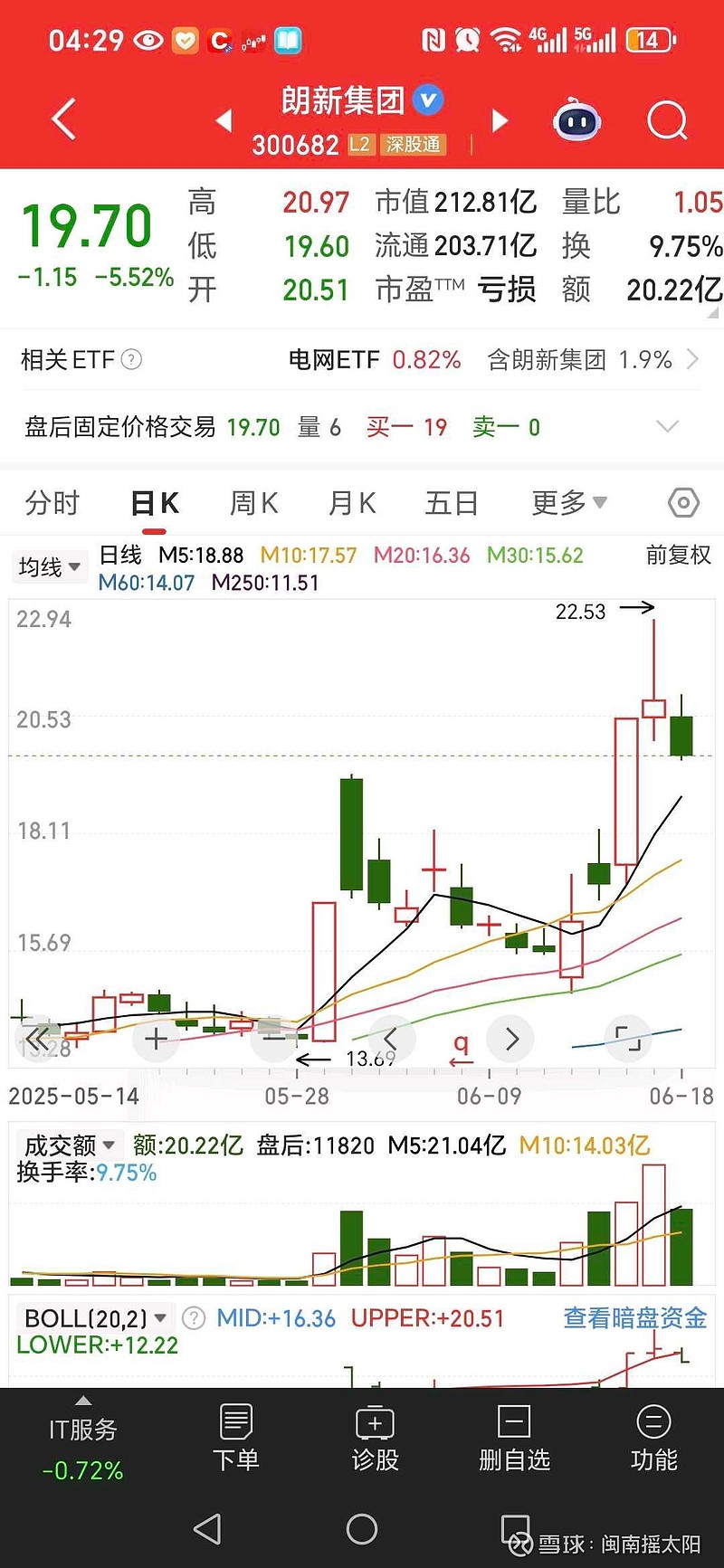Switch to the 五日 chart tab

tap(452, 502)
